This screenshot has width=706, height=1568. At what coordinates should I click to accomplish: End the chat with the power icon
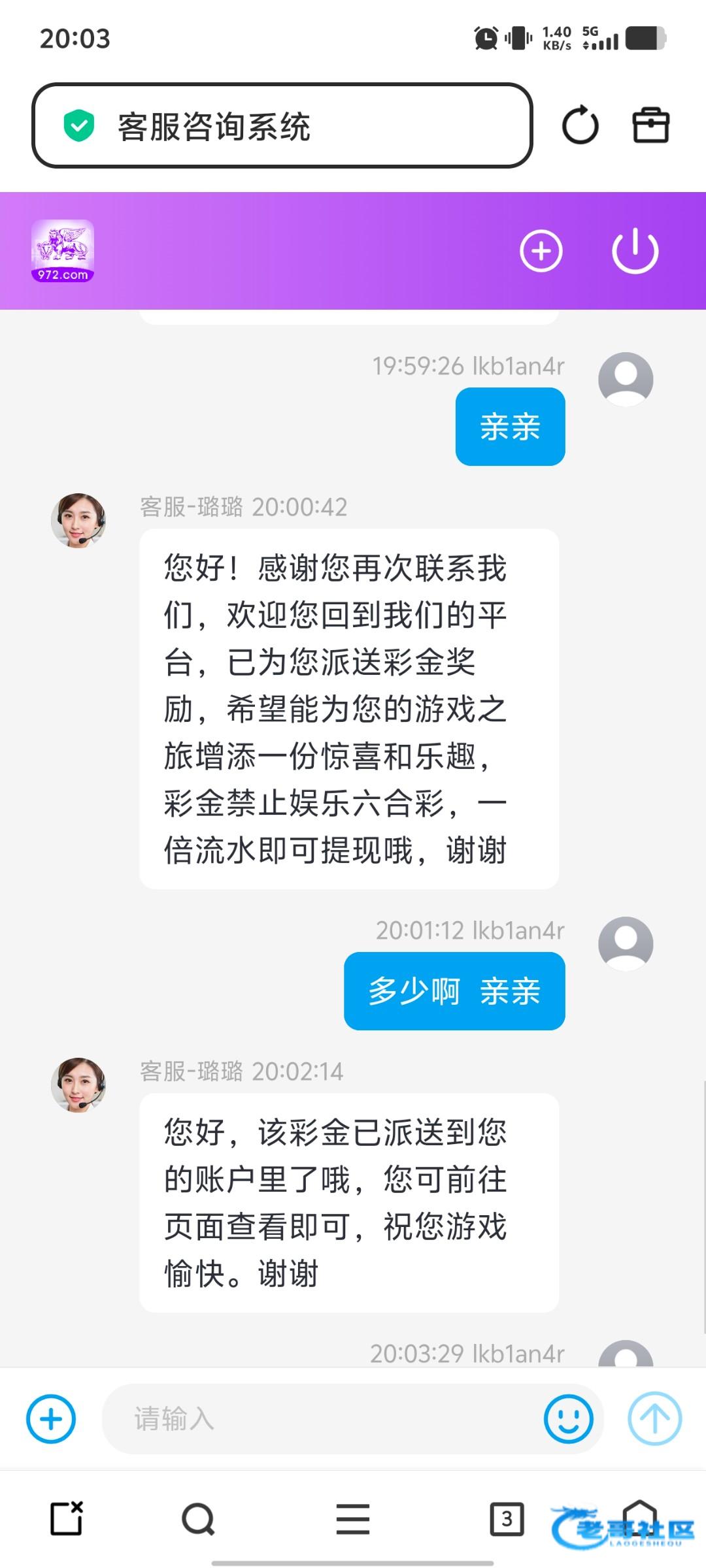click(635, 251)
